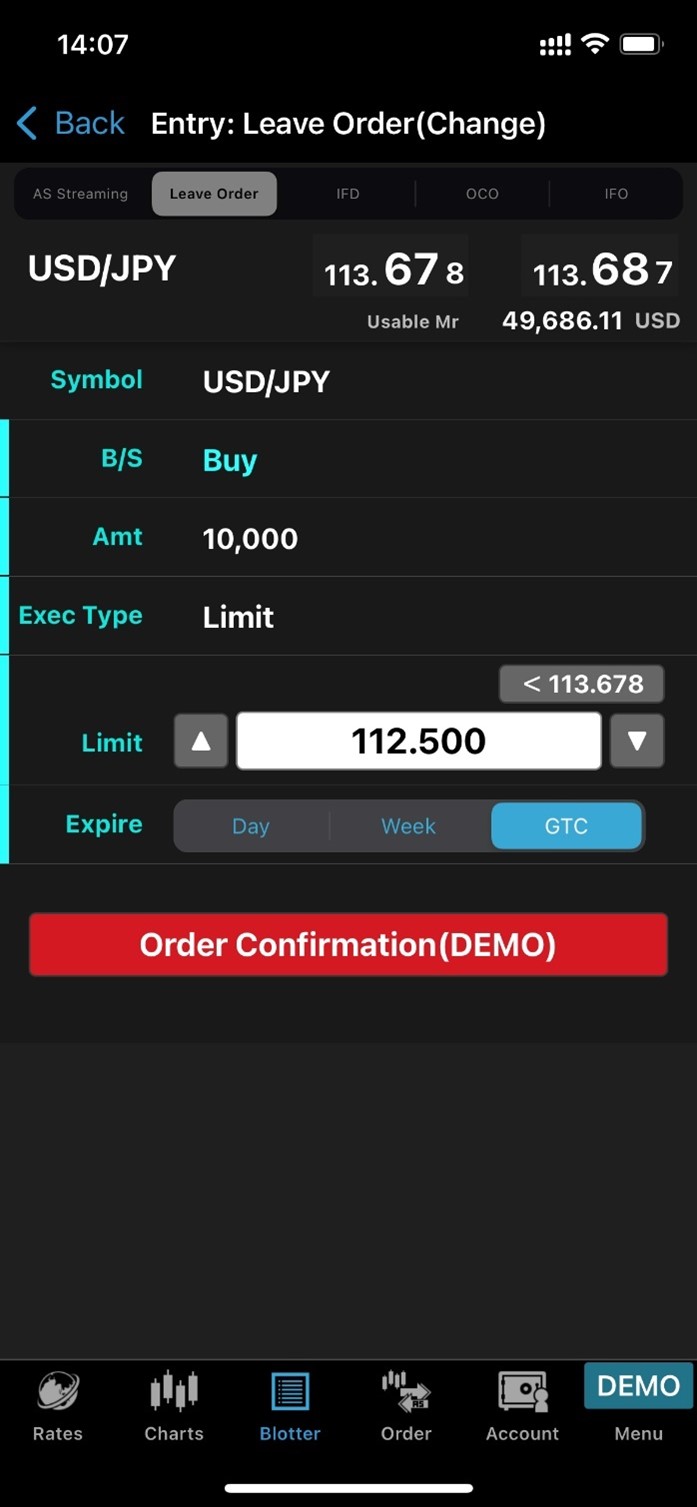Select the Leave Order tab

click(x=214, y=194)
